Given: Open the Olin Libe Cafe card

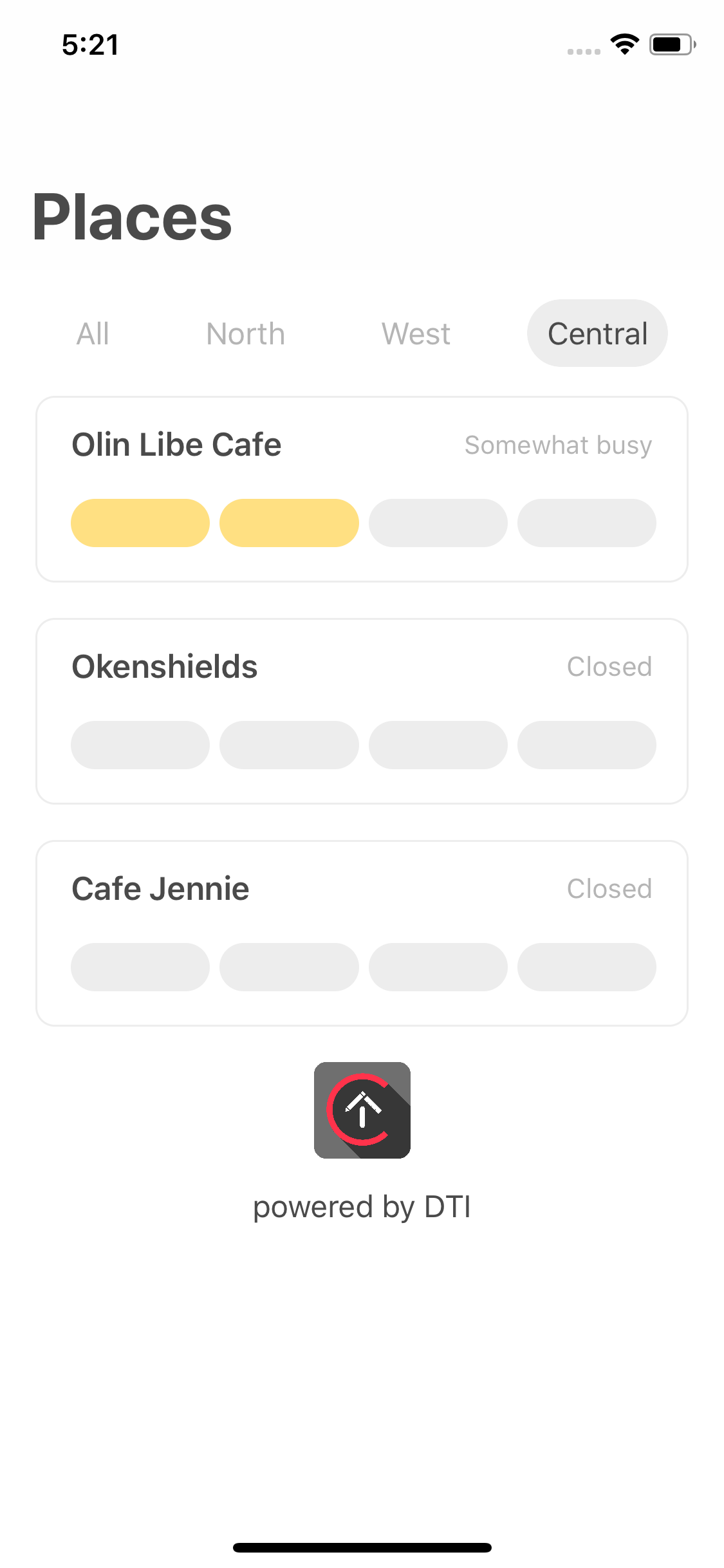Looking at the screenshot, I should point(362,489).
